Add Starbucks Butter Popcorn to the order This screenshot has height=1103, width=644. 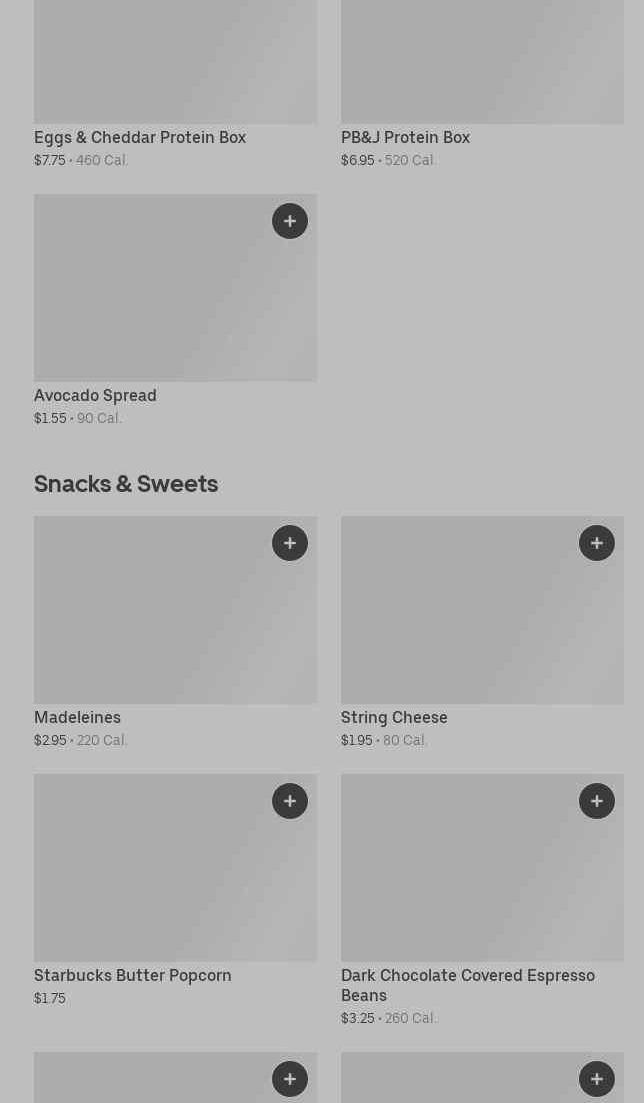coord(290,801)
